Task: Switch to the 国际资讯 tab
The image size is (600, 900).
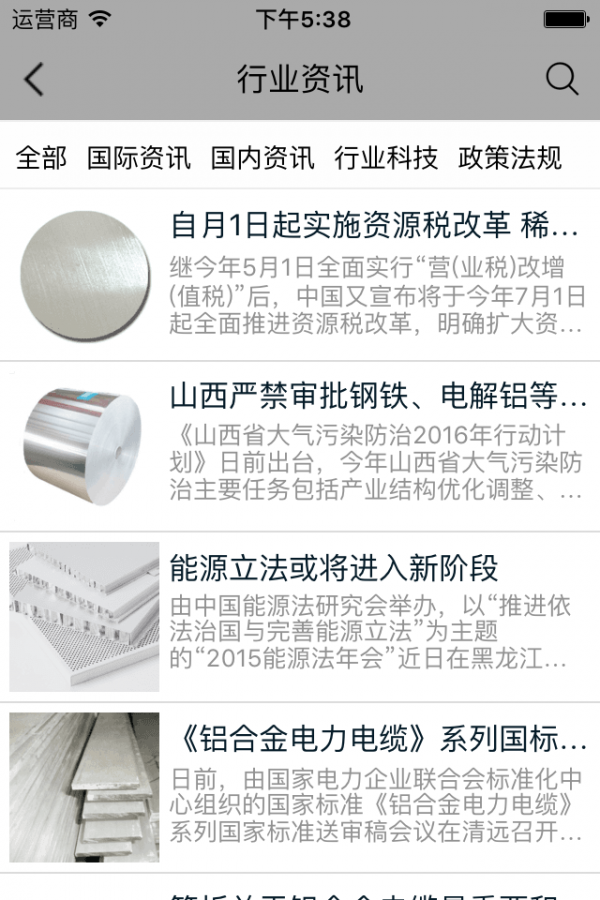Action: pyautogui.click(x=139, y=158)
